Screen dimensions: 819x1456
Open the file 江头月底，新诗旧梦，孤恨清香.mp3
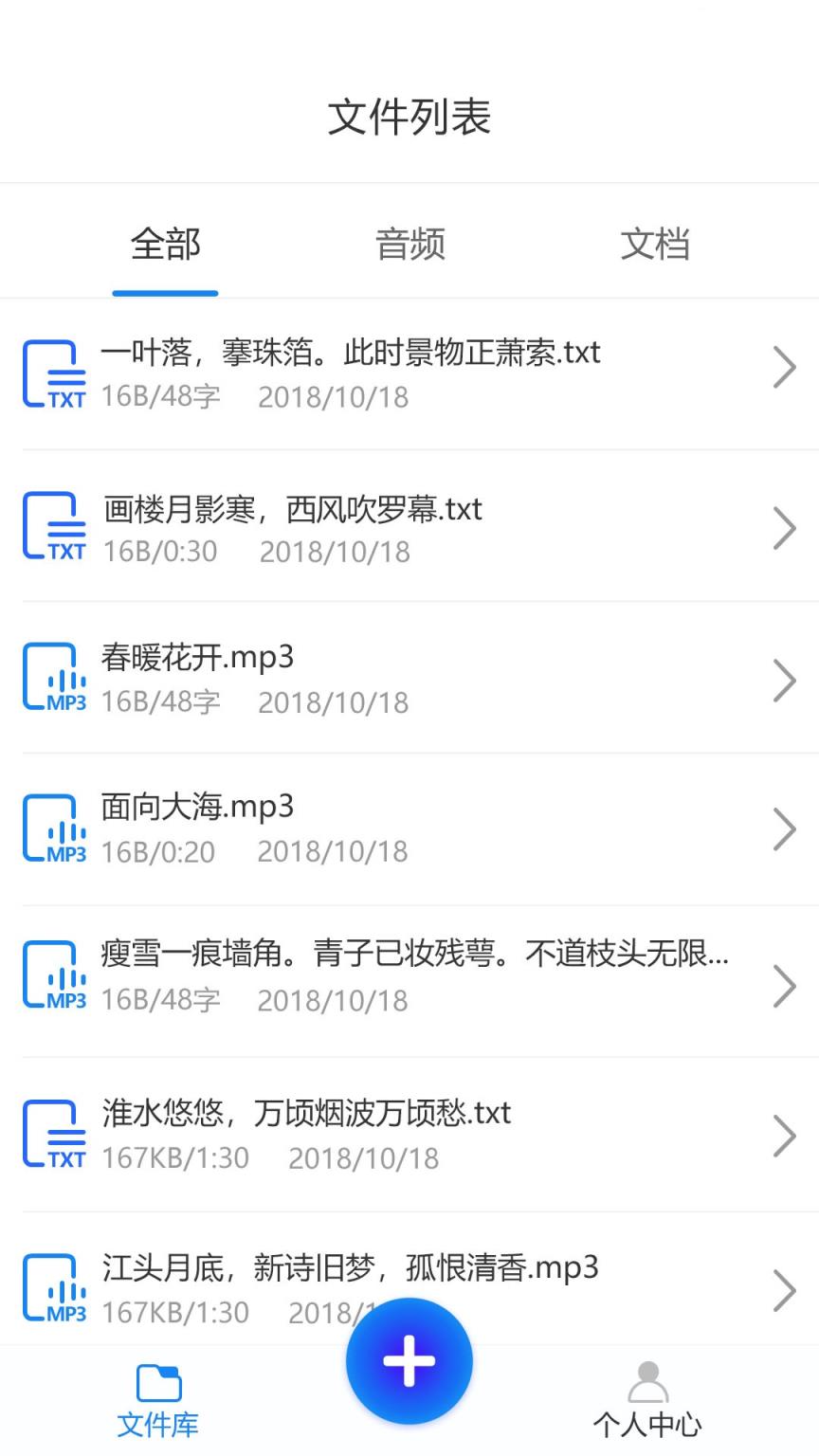[349, 1266]
